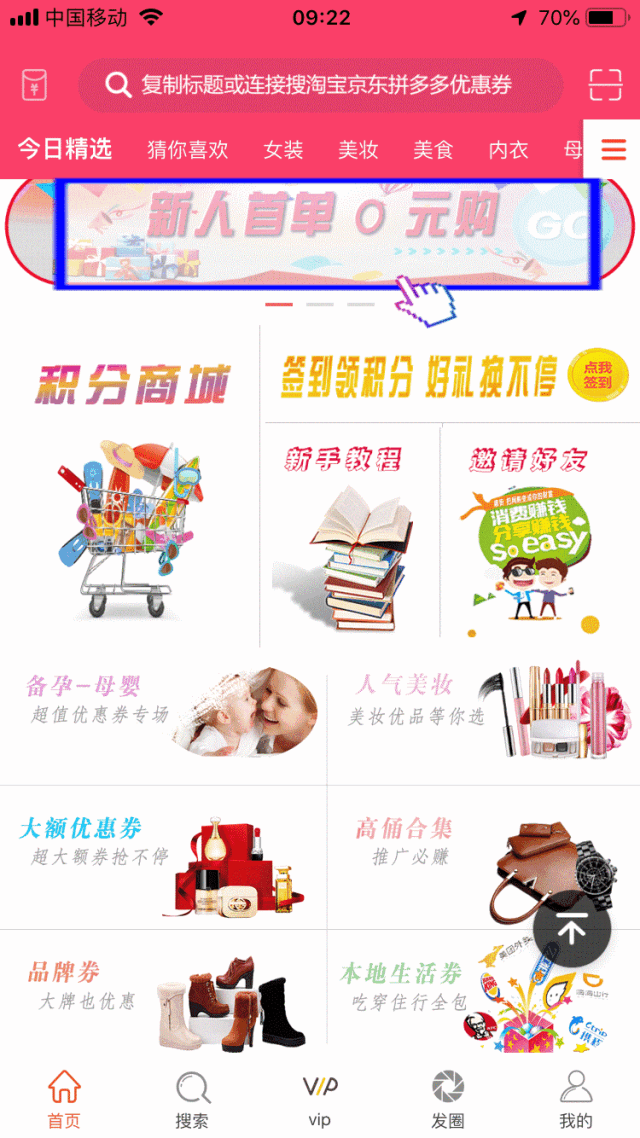This screenshot has height=1138, width=640.
Task: Expand the category list with the hamburger icon
Action: point(612,150)
